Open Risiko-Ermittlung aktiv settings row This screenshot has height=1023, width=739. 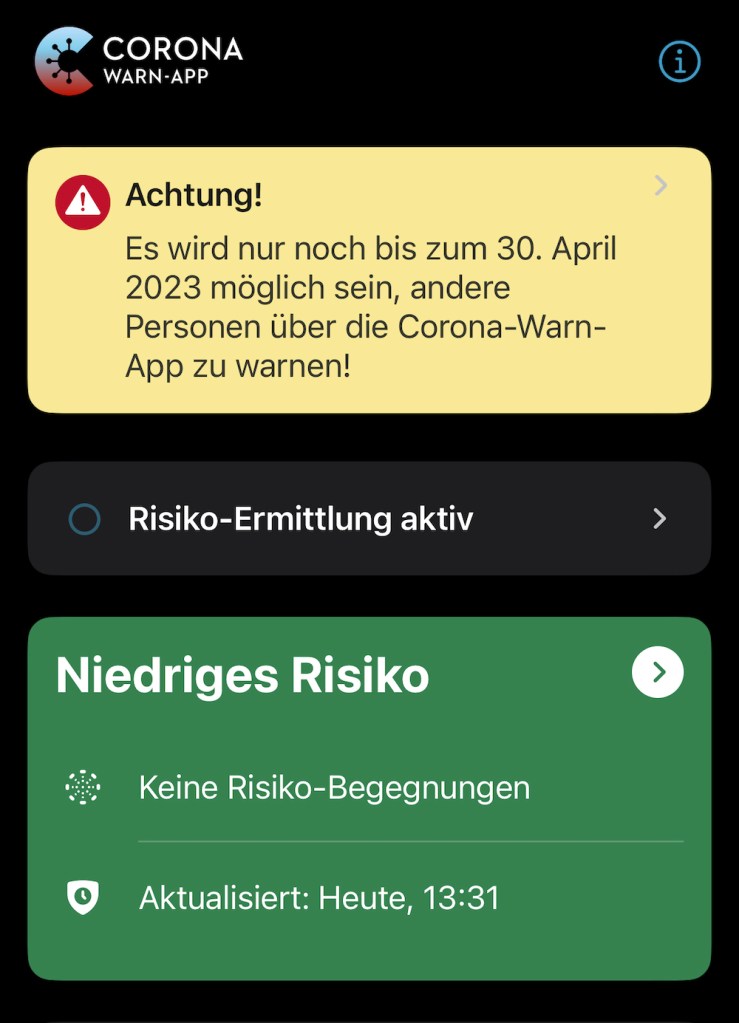click(x=369, y=518)
